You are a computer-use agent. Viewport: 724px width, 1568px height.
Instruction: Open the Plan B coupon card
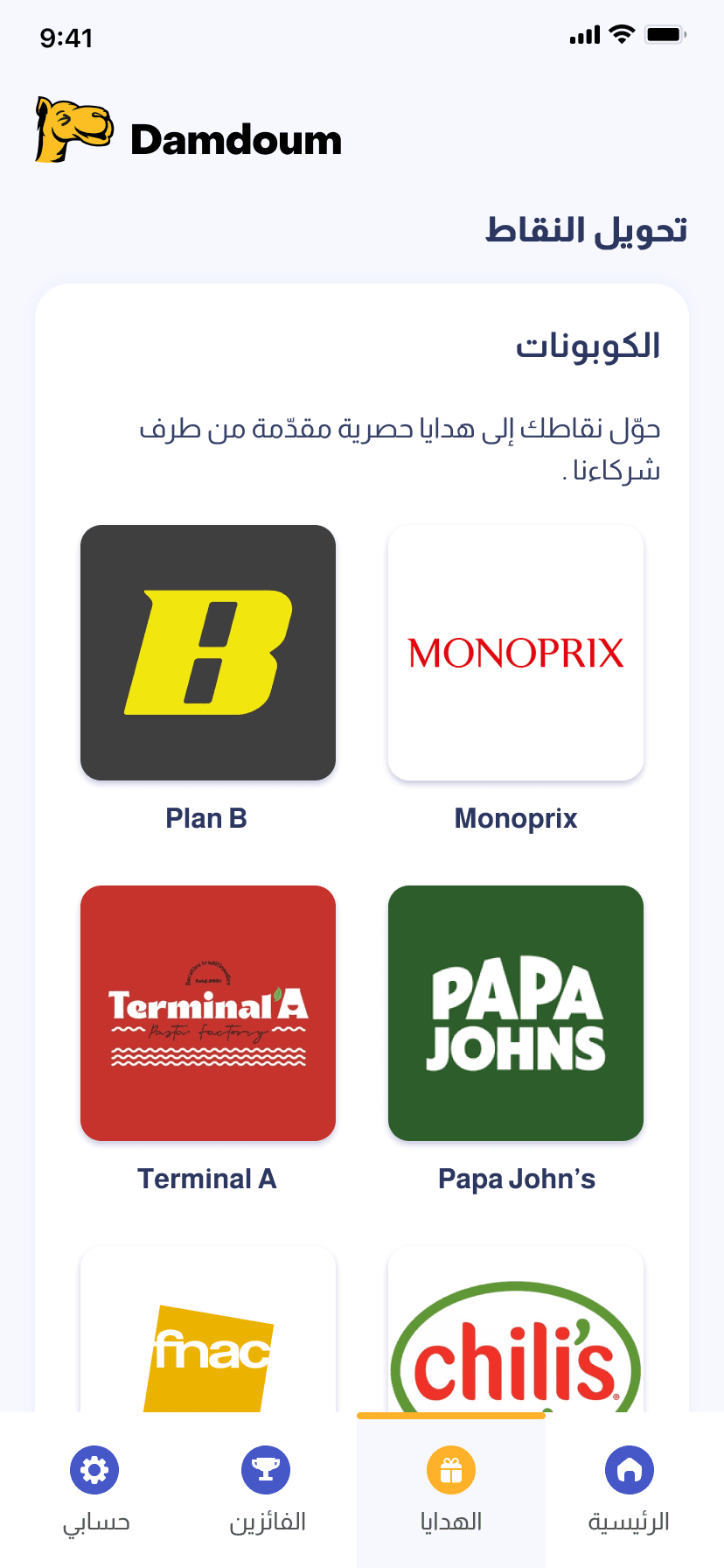[x=208, y=653]
